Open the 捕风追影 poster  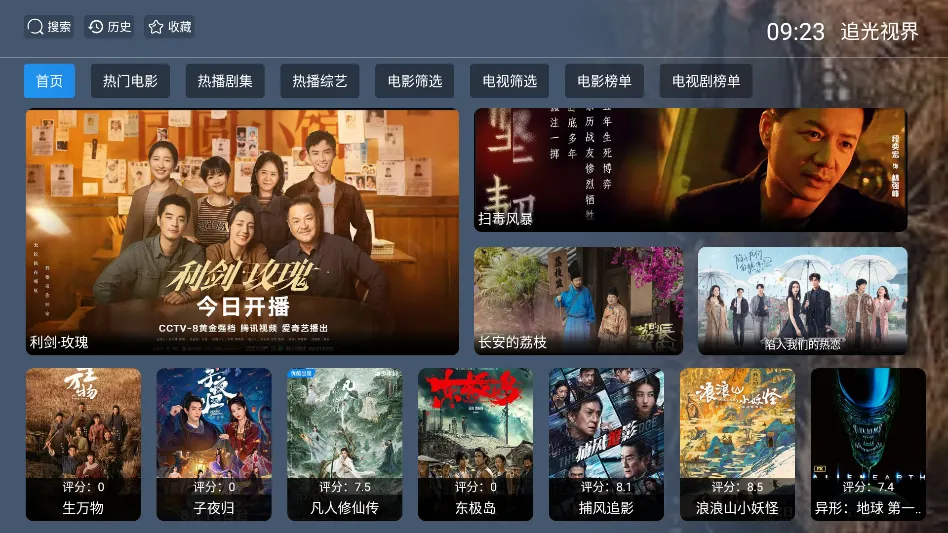point(606,443)
